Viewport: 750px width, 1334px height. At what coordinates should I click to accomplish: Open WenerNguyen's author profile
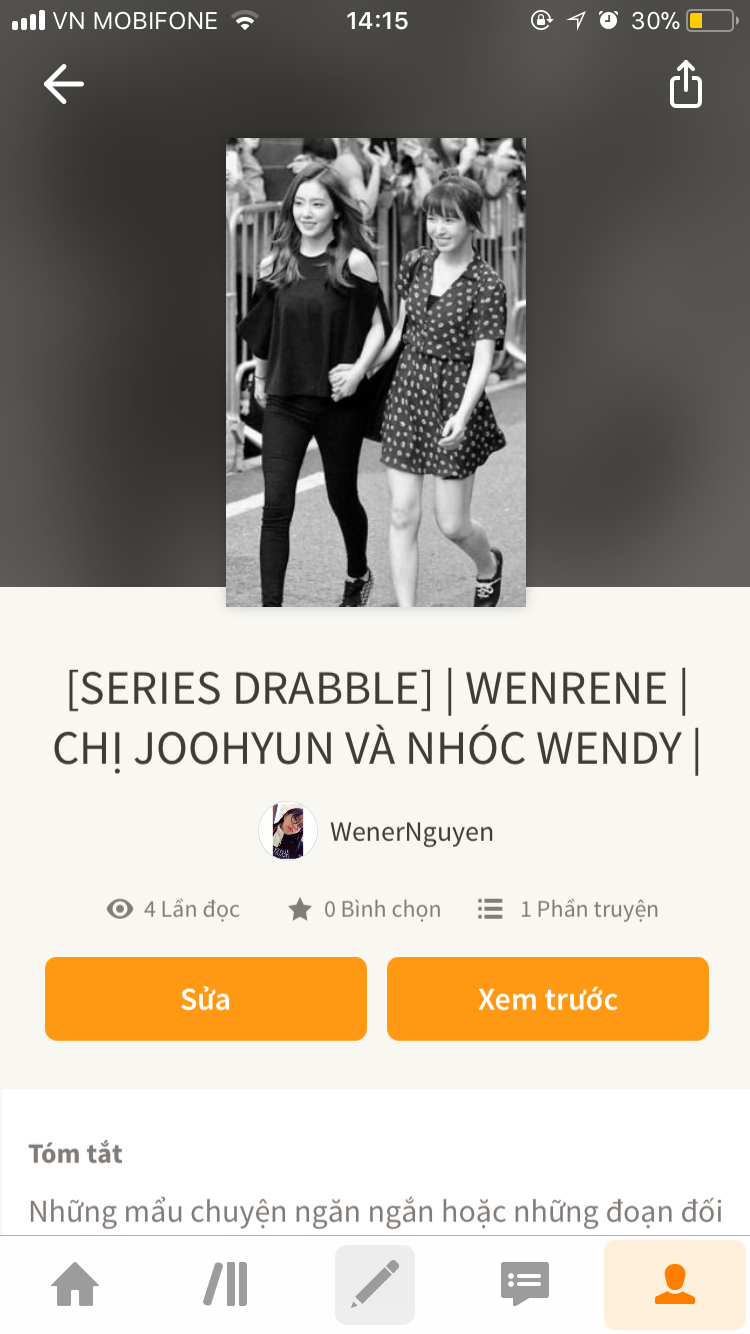376,831
